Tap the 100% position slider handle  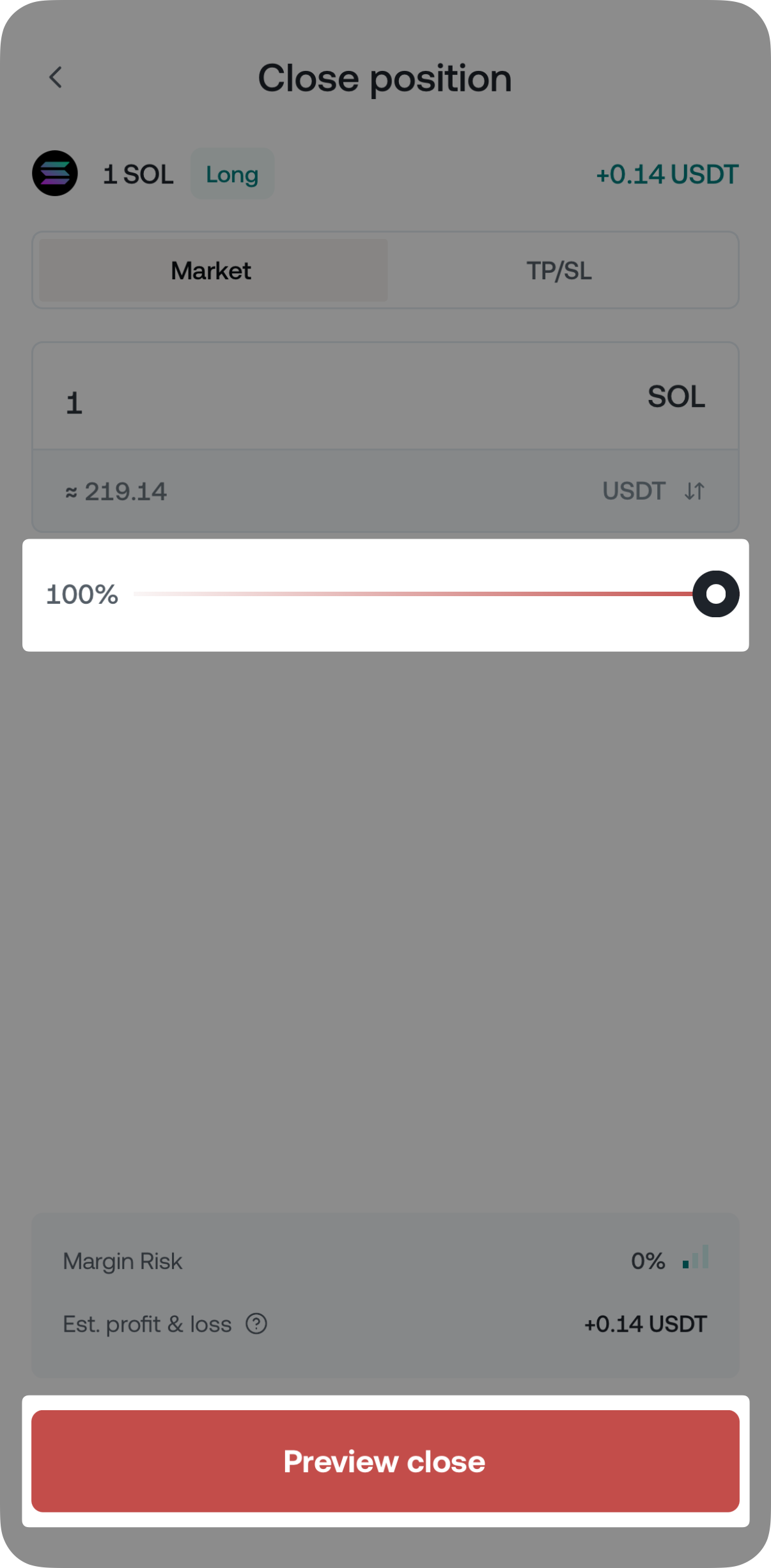click(x=715, y=594)
